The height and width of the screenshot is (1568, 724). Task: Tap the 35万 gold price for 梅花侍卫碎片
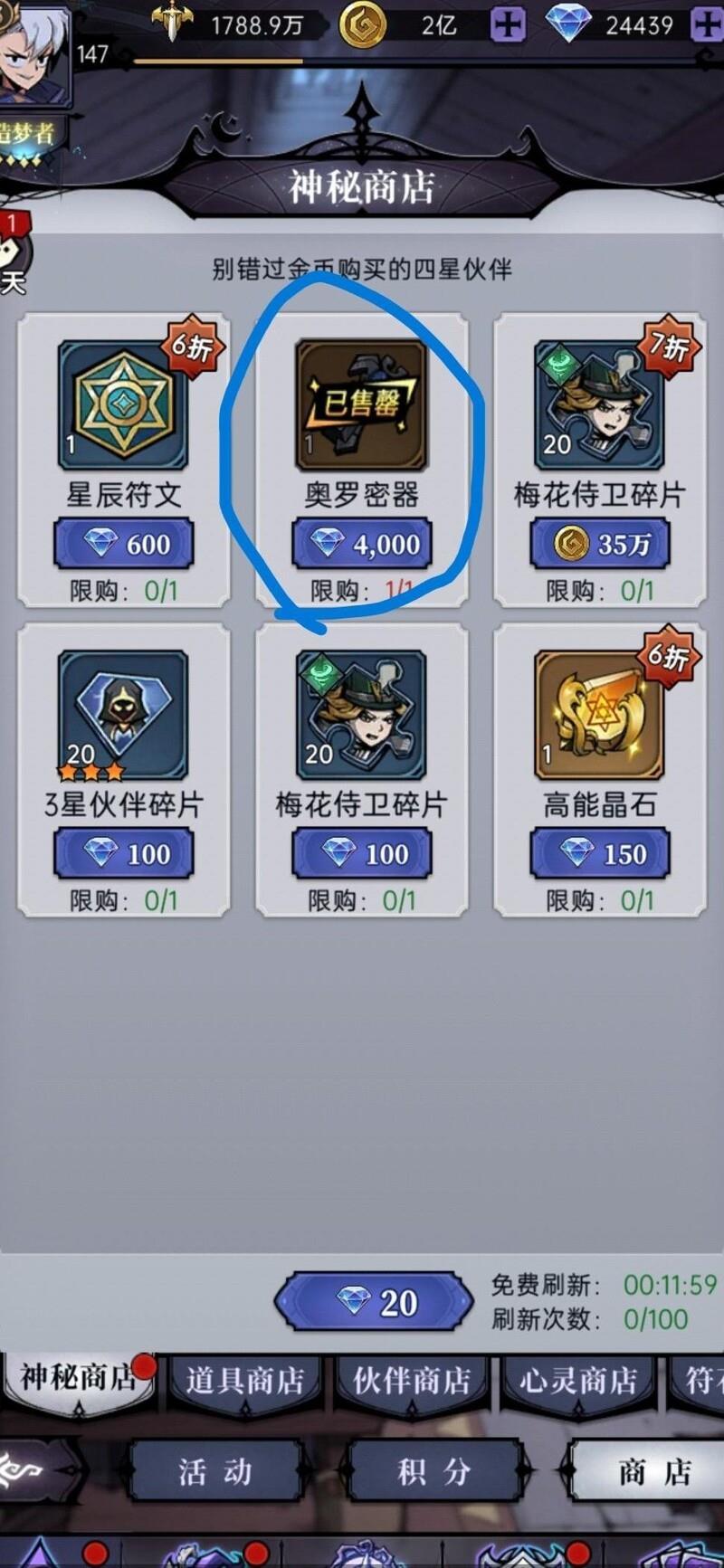[x=599, y=544]
